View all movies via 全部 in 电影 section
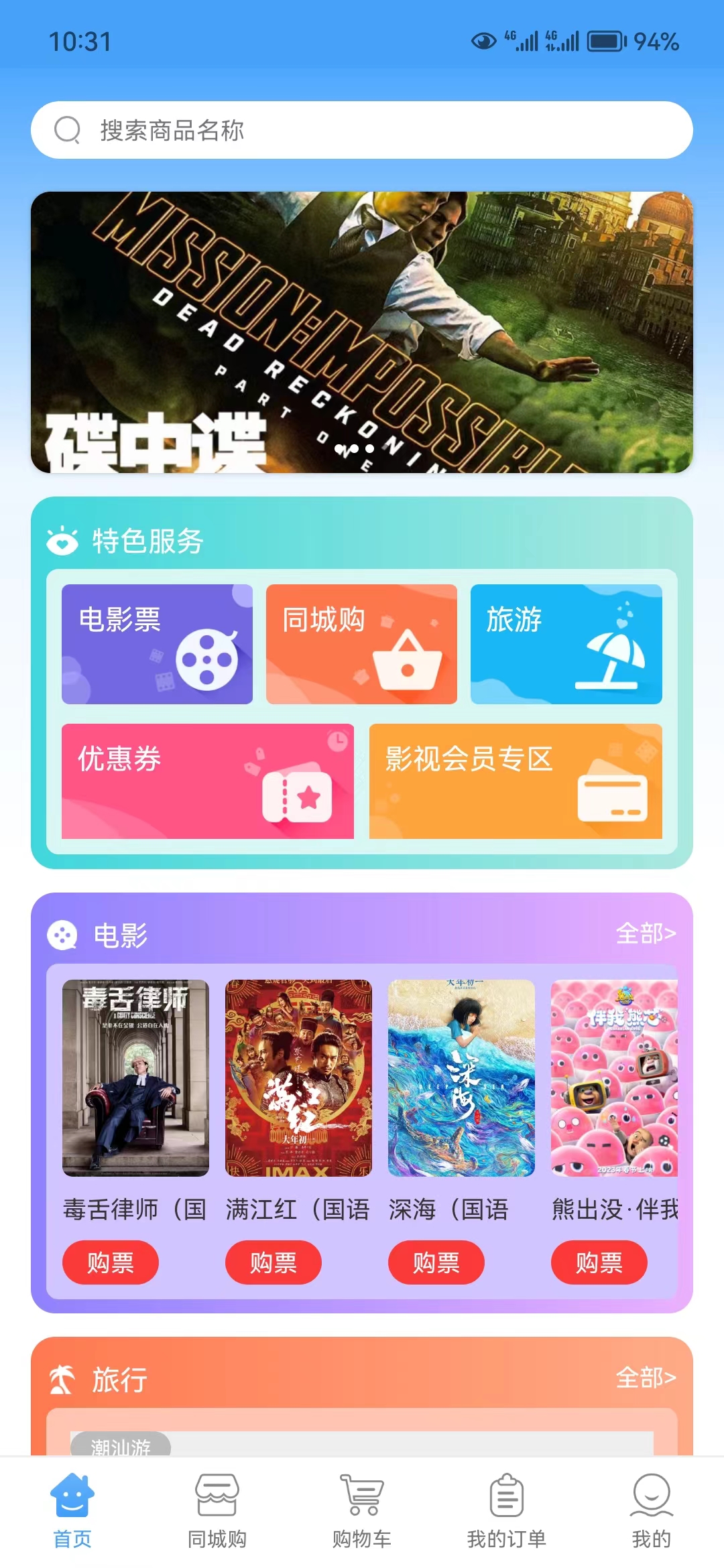 (646, 933)
